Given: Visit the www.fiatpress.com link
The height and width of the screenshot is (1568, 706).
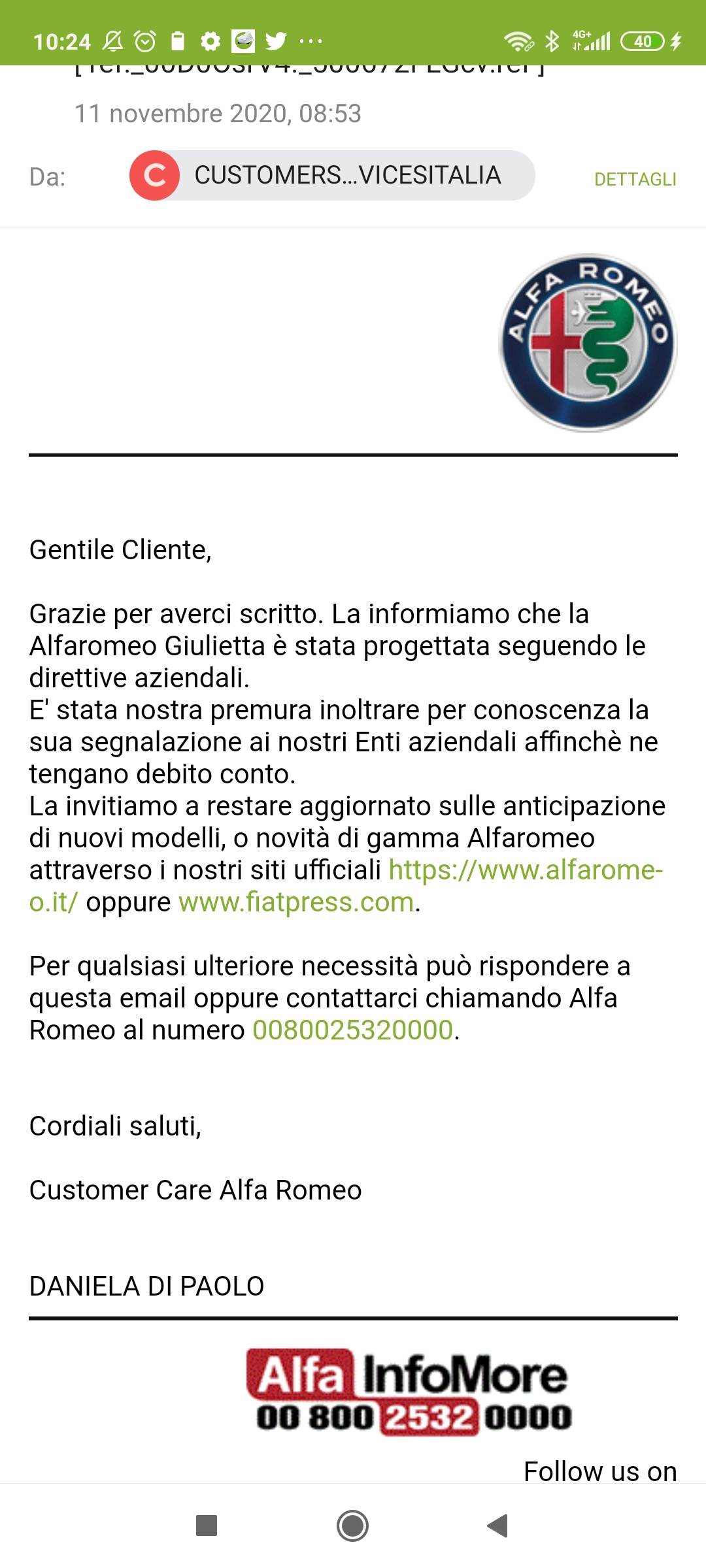Looking at the screenshot, I should coord(296,902).
